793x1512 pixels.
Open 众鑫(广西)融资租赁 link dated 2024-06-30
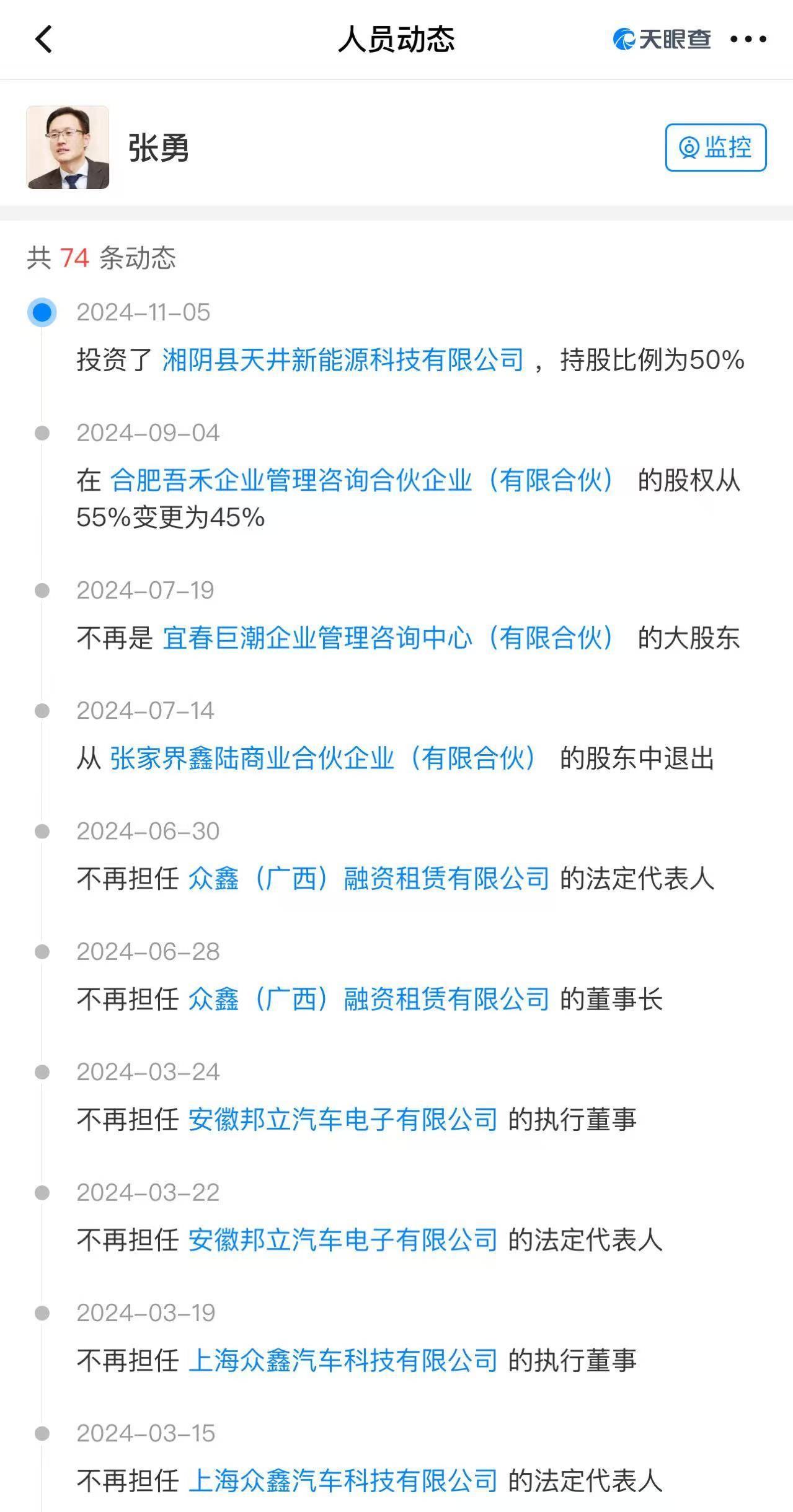tap(369, 878)
